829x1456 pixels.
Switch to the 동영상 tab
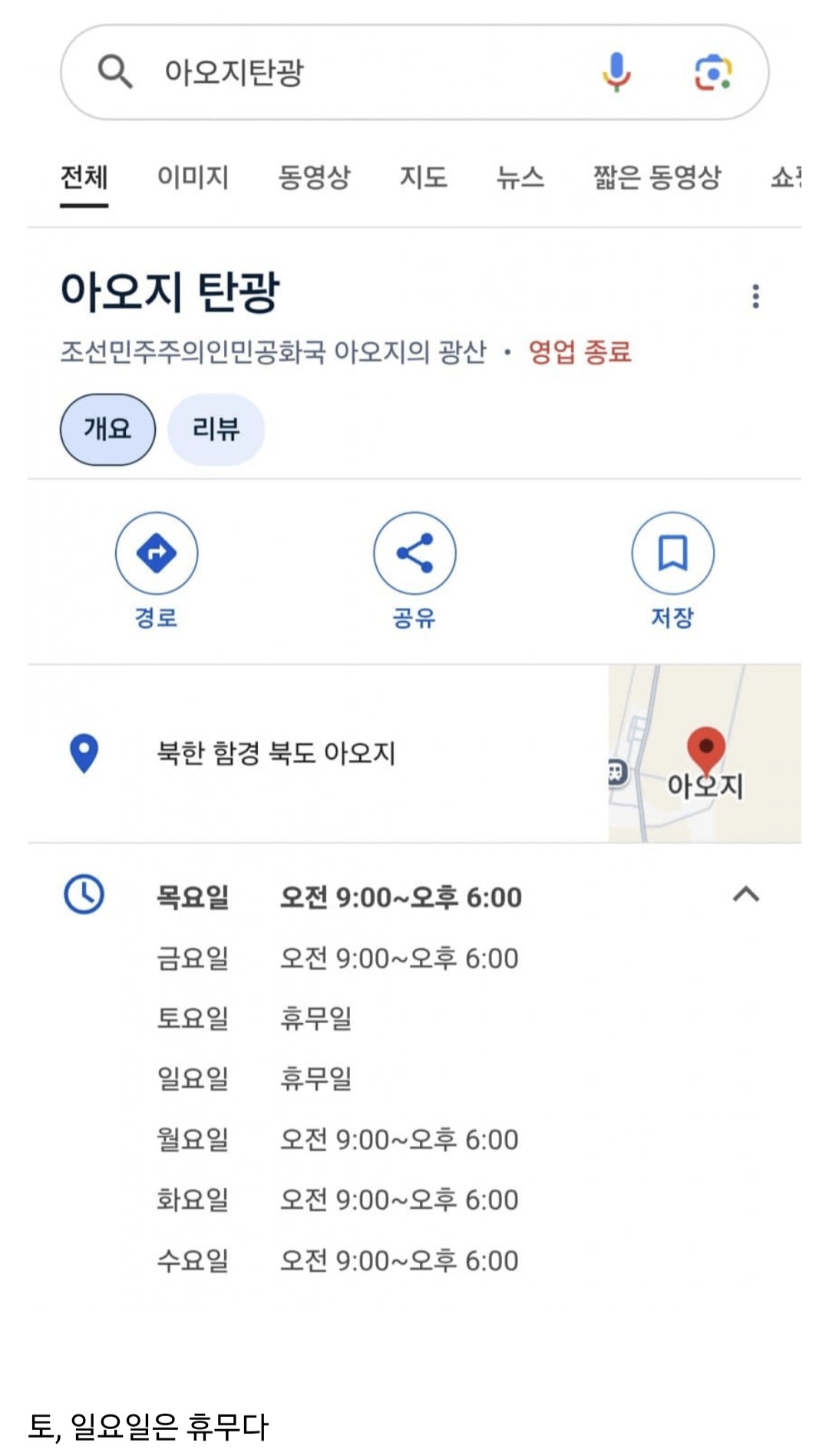tap(314, 177)
